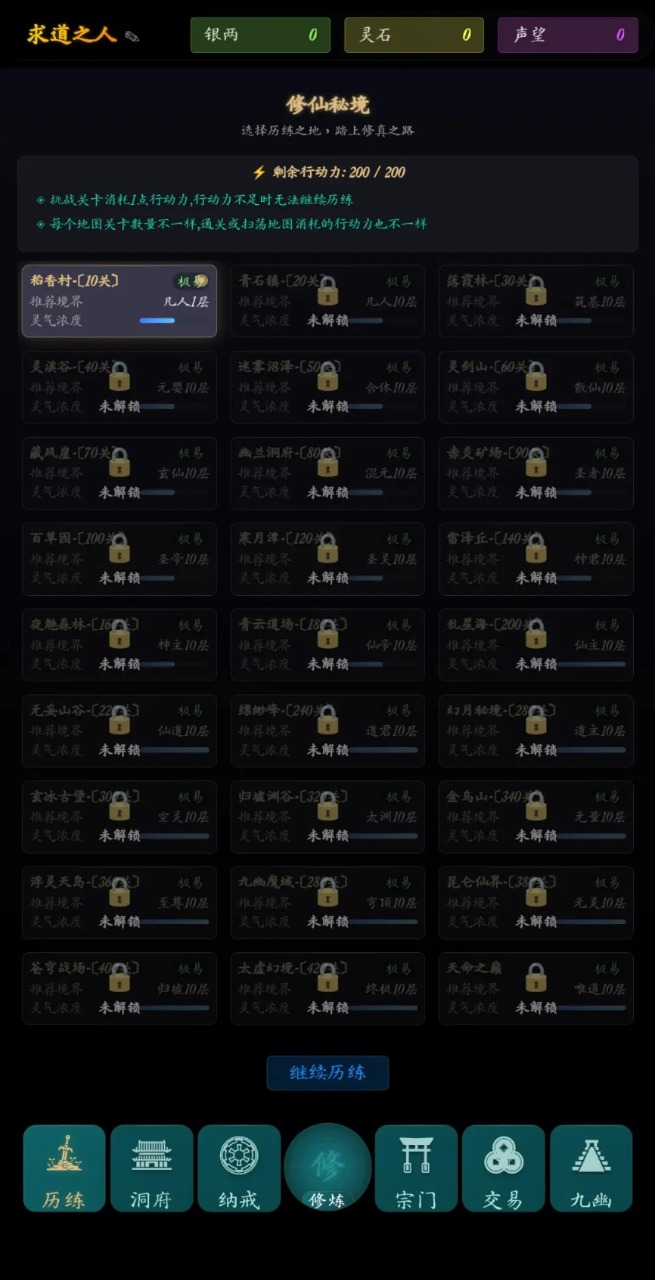The image size is (655, 1280).
Task: Tap the locked 百草园 map card
Action: point(119,559)
